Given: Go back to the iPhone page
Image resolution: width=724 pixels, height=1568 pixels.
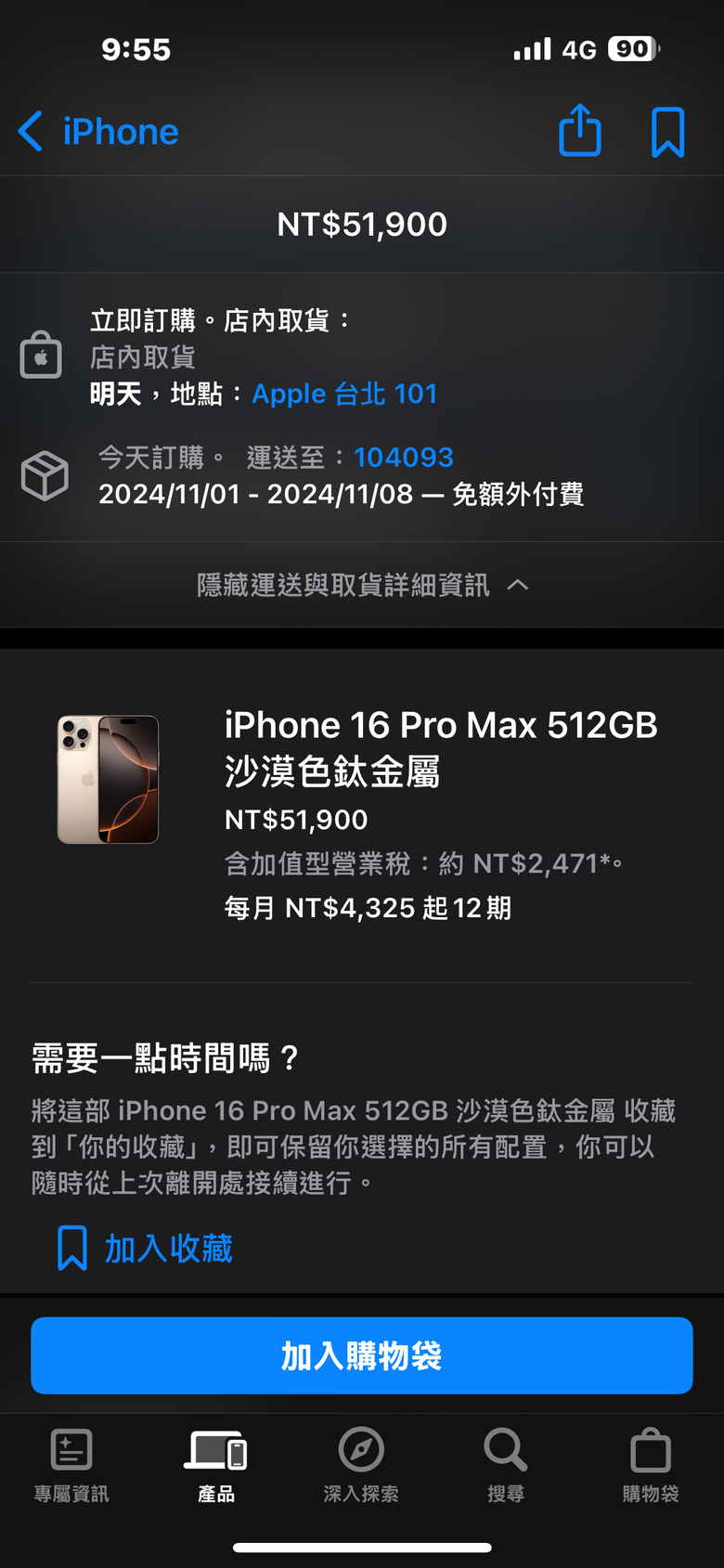Looking at the screenshot, I should (x=98, y=132).
